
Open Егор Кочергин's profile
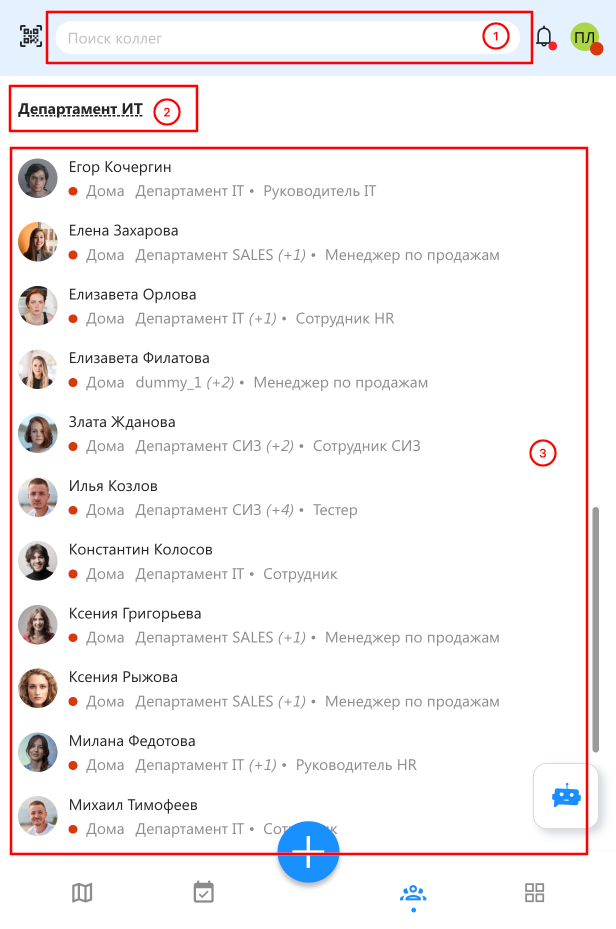pyautogui.click(x=120, y=167)
